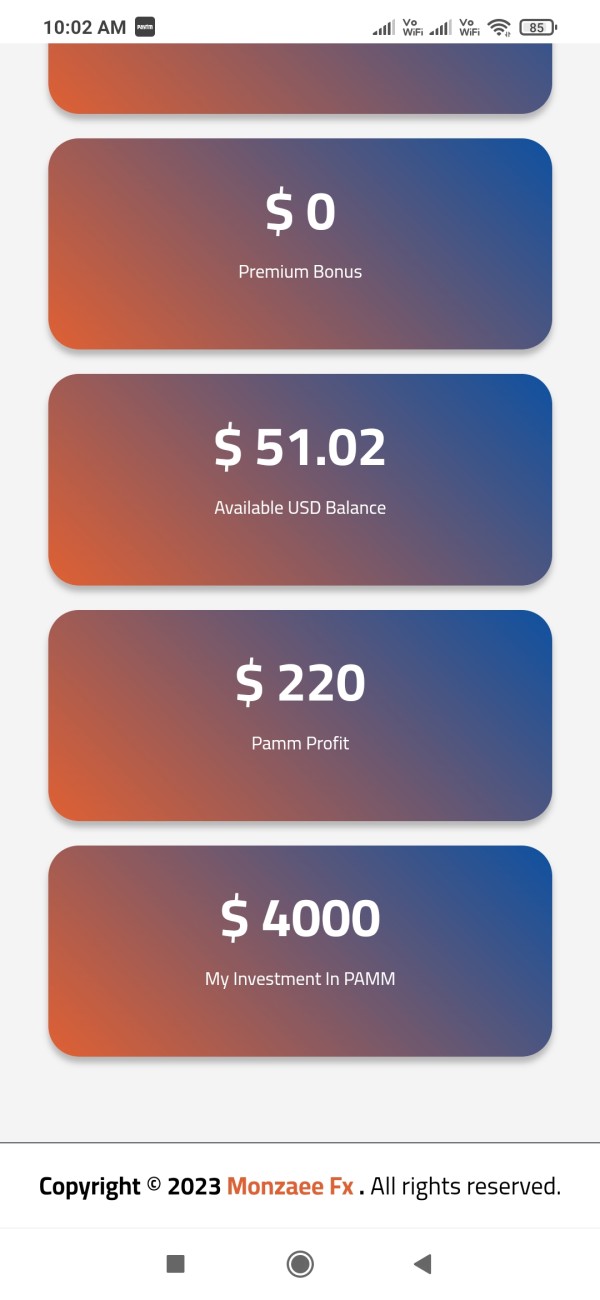Open the recent apps overview
Viewport: 600px width, 1300px height.
(176, 1264)
